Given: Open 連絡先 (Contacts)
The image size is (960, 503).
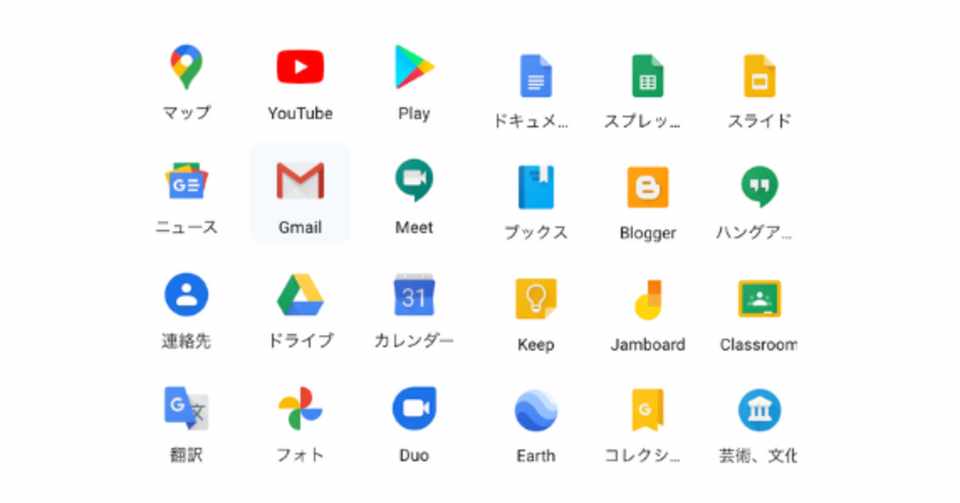Looking at the screenshot, I should (x=186, y=296).
